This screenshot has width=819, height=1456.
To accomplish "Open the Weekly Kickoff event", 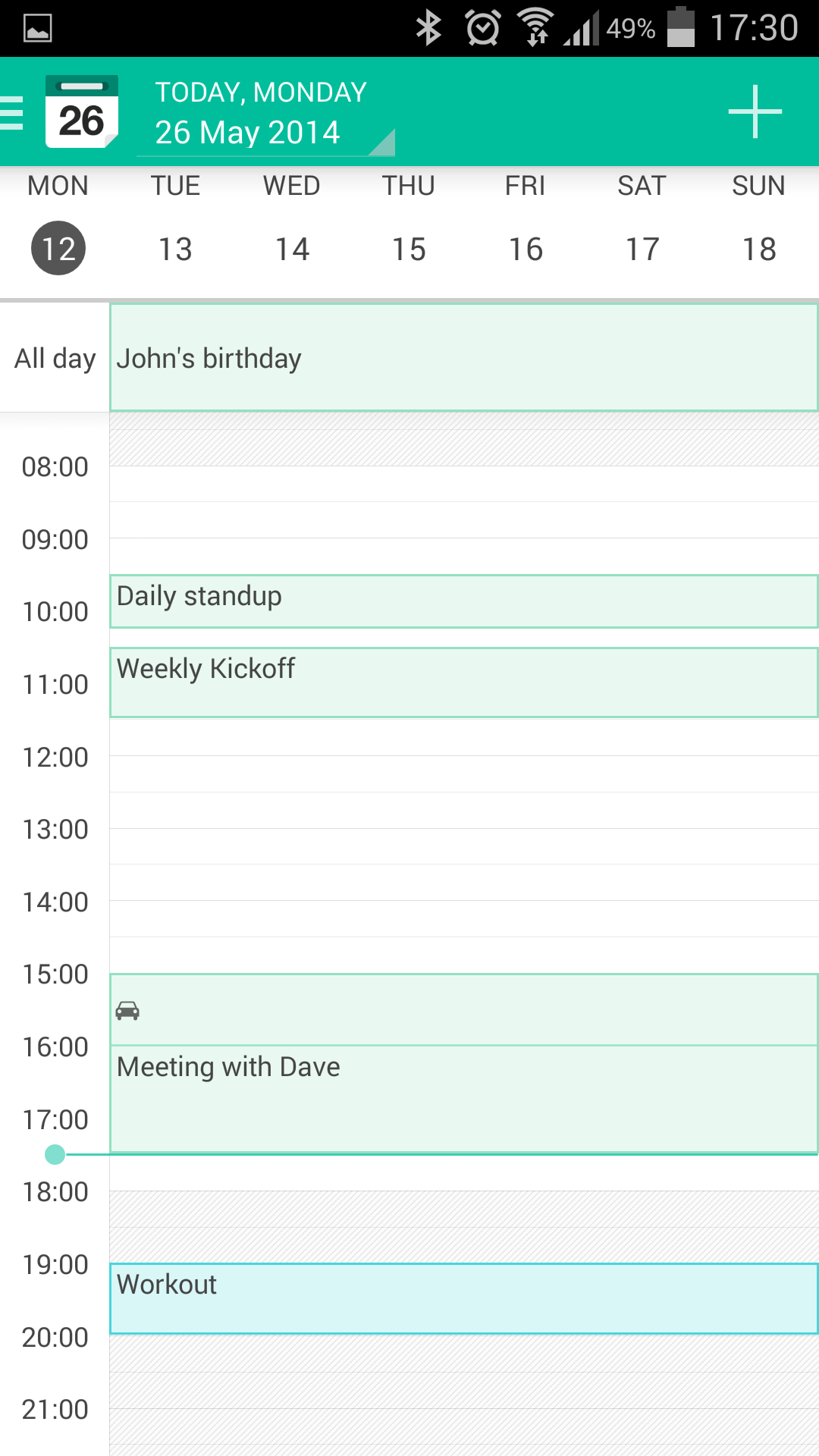I will click(x=463, y=680).
